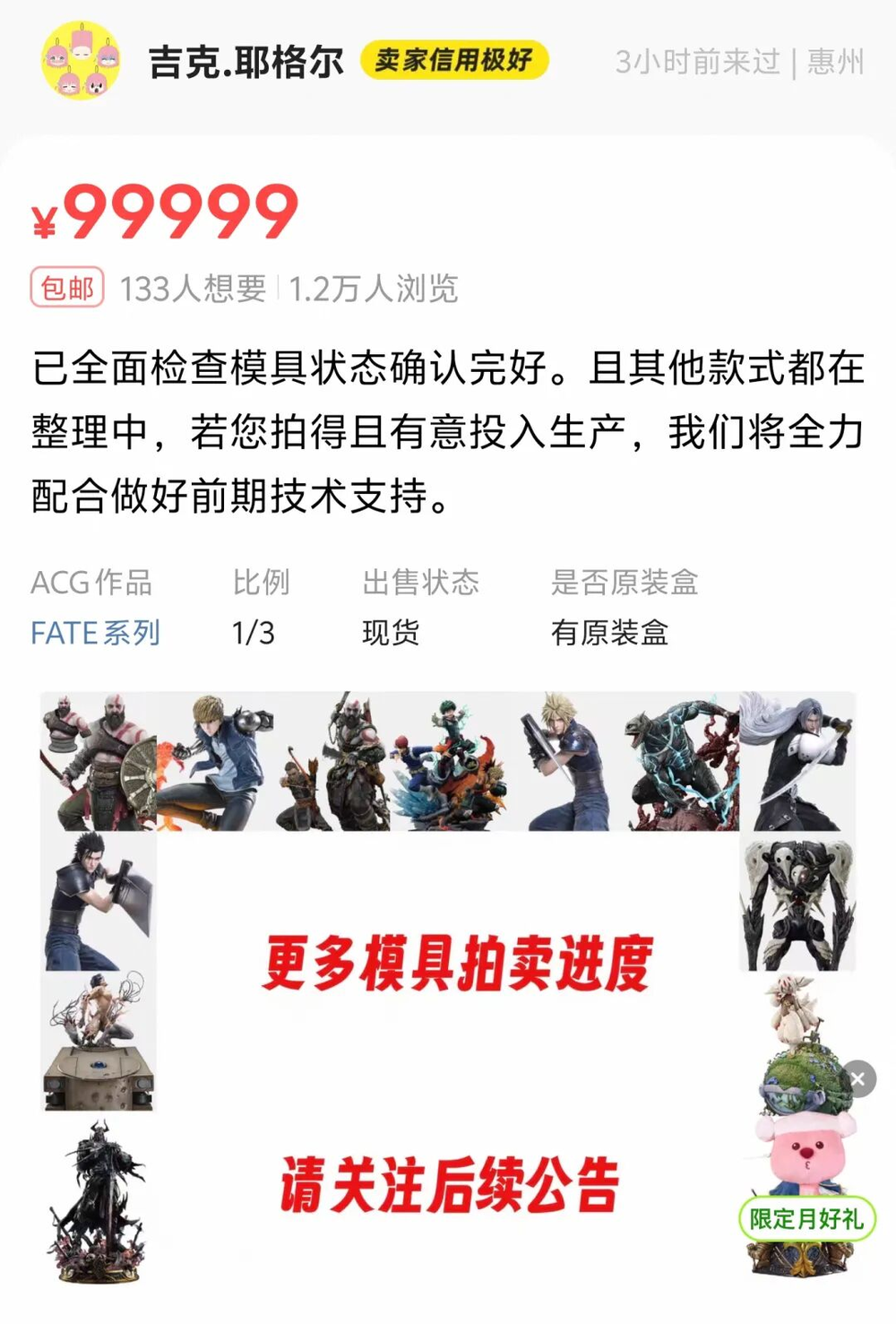
Task: Tap the seller name 吉克.耶格尔
Action: coord(246,62)
